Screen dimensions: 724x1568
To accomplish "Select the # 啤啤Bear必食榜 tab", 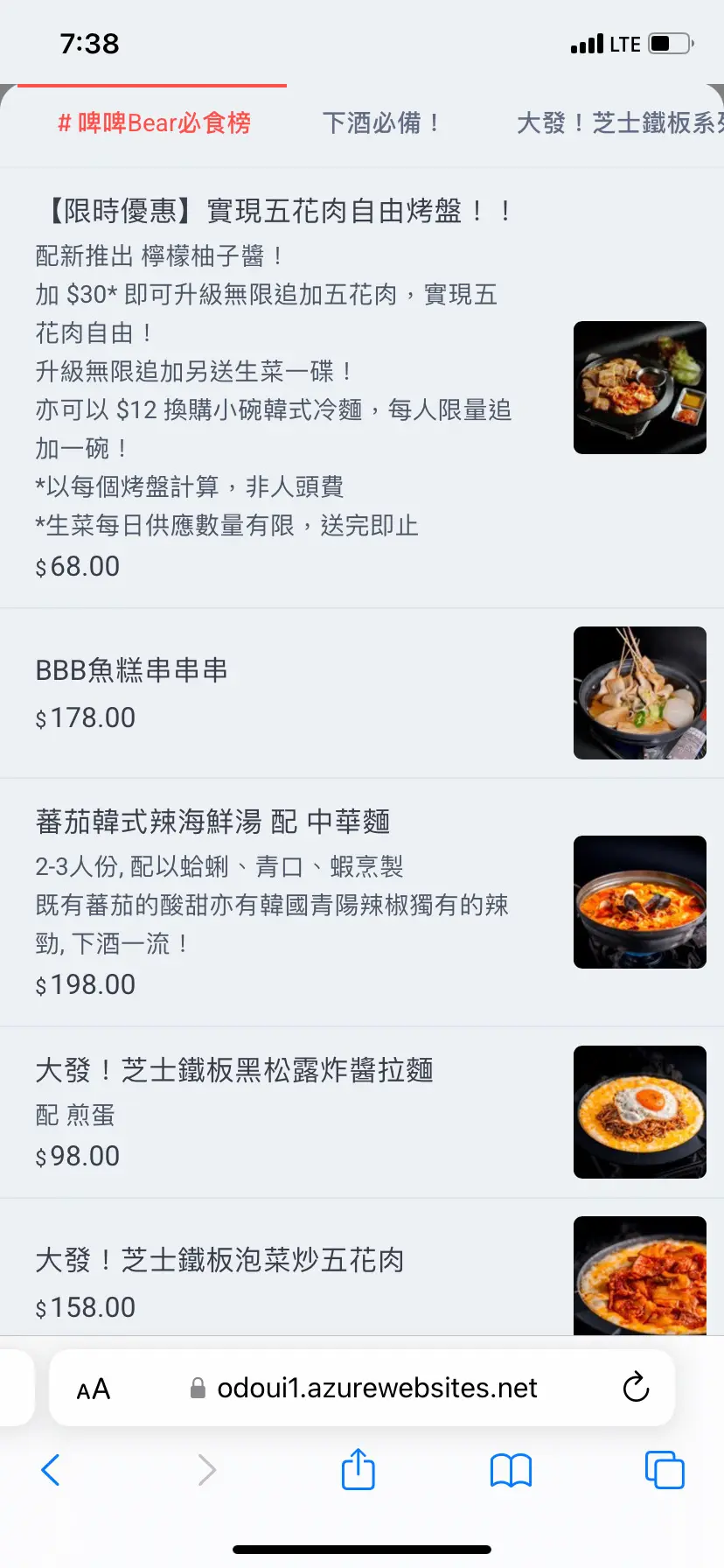I will click(x=154, y=123).
